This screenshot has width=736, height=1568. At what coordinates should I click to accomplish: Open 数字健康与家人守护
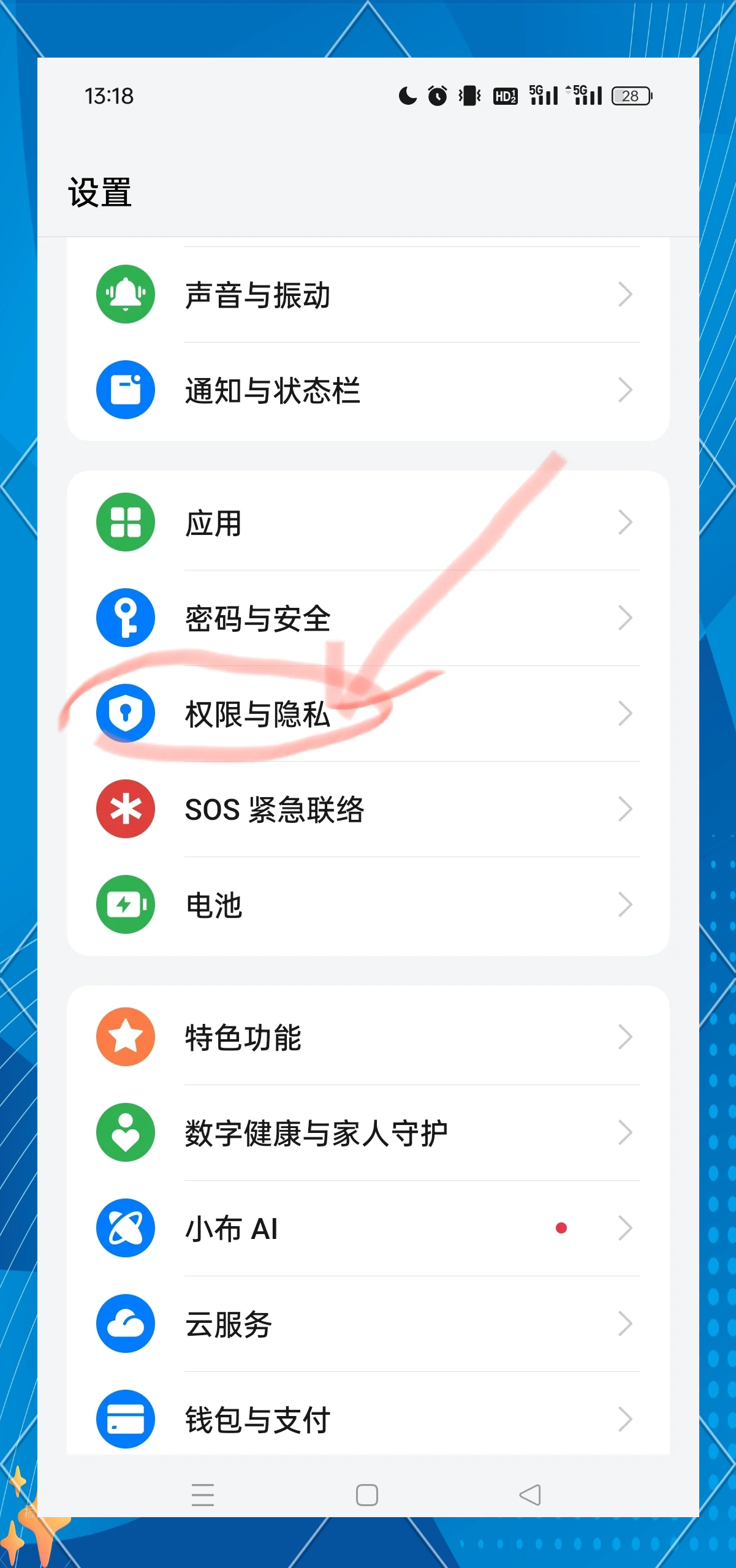click(x=368, y=1133)
